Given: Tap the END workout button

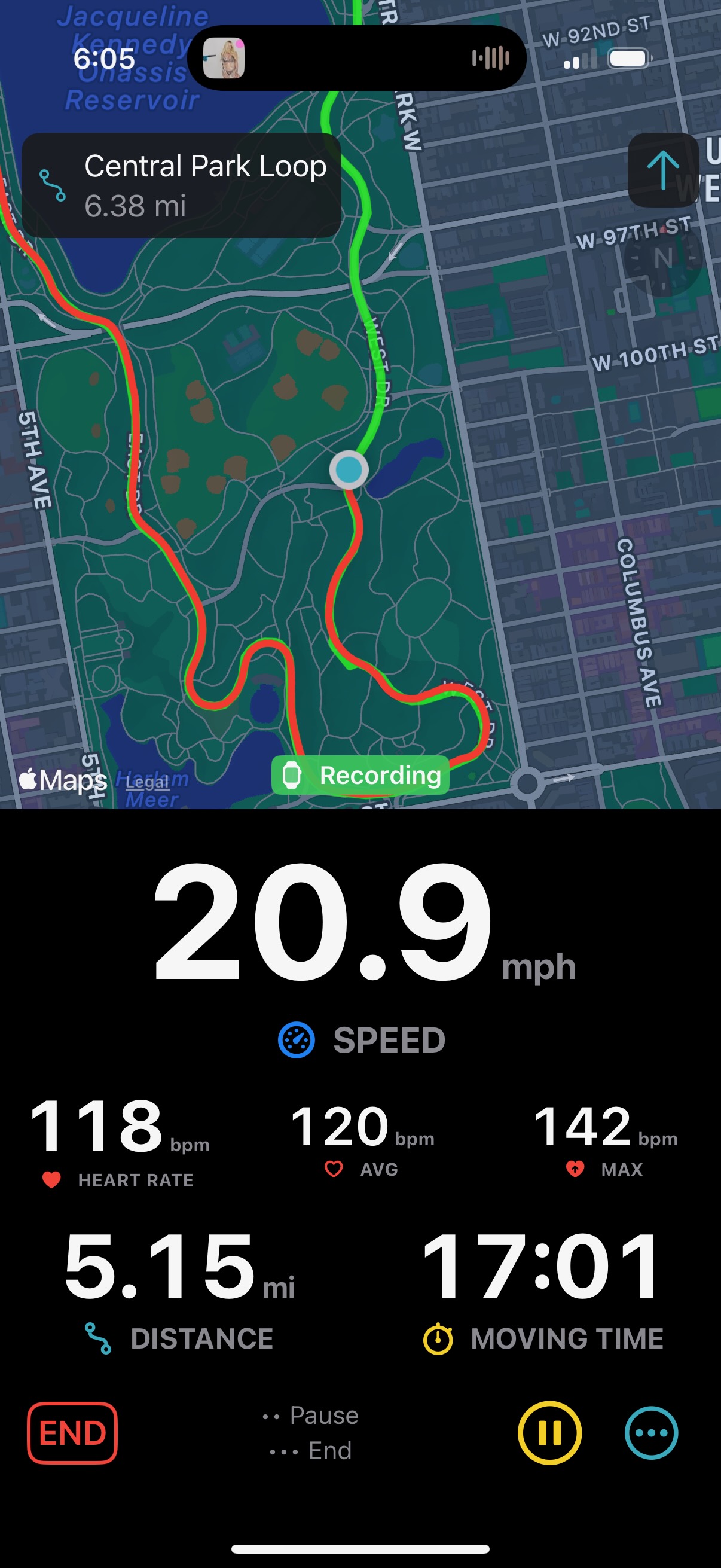Looking at the screenshot, I should pyautogui.click(x=72, y=1432).
